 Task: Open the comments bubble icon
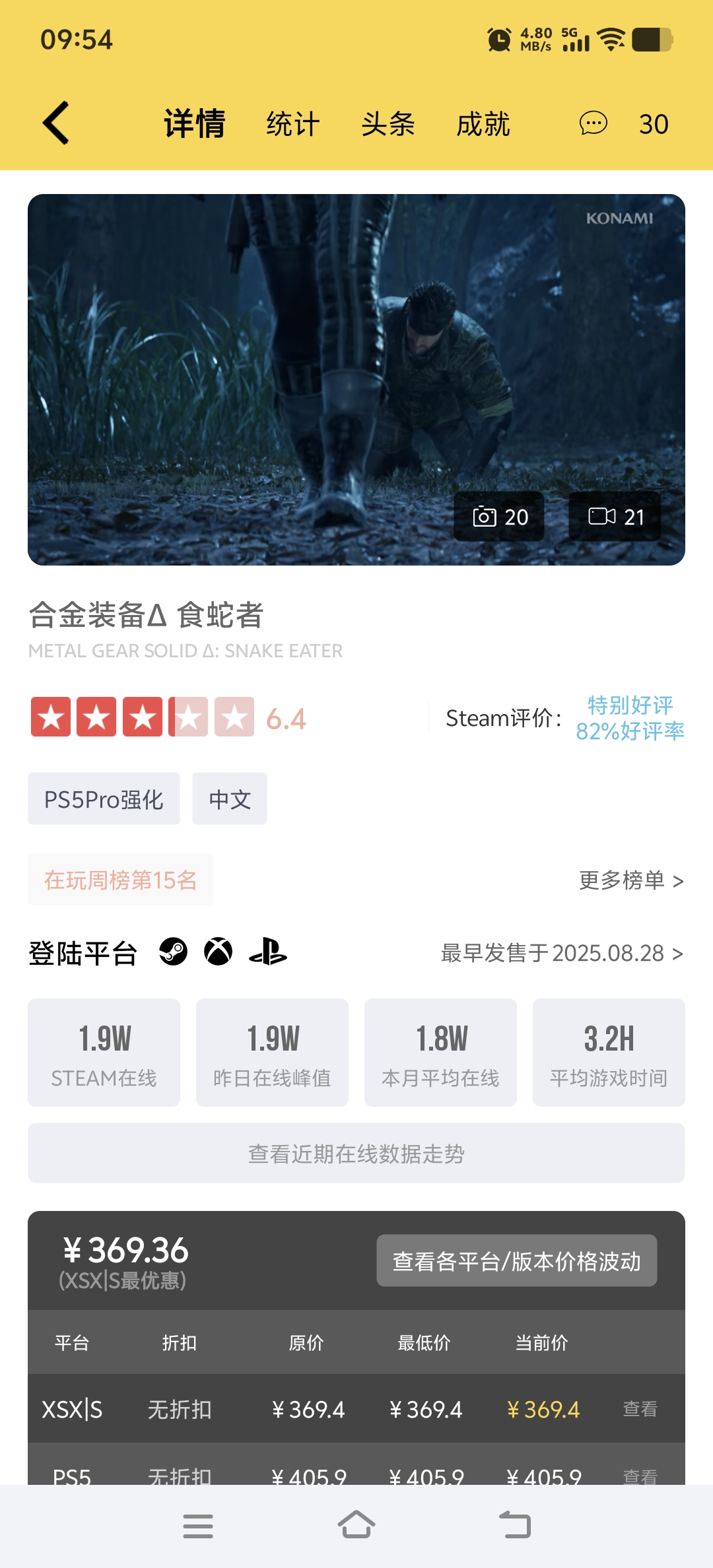click(x=593, y=123)
